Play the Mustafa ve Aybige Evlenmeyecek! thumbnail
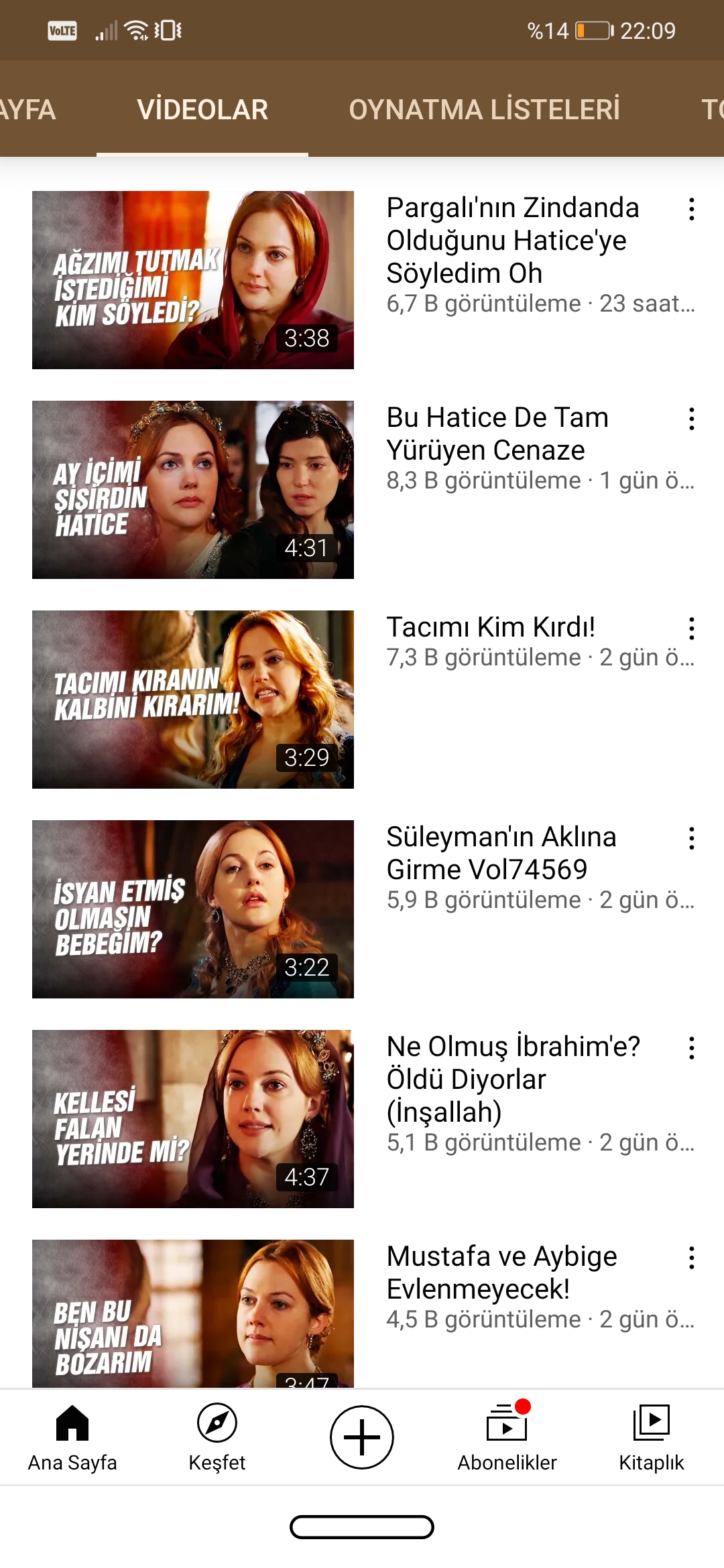 point(193,1313)
